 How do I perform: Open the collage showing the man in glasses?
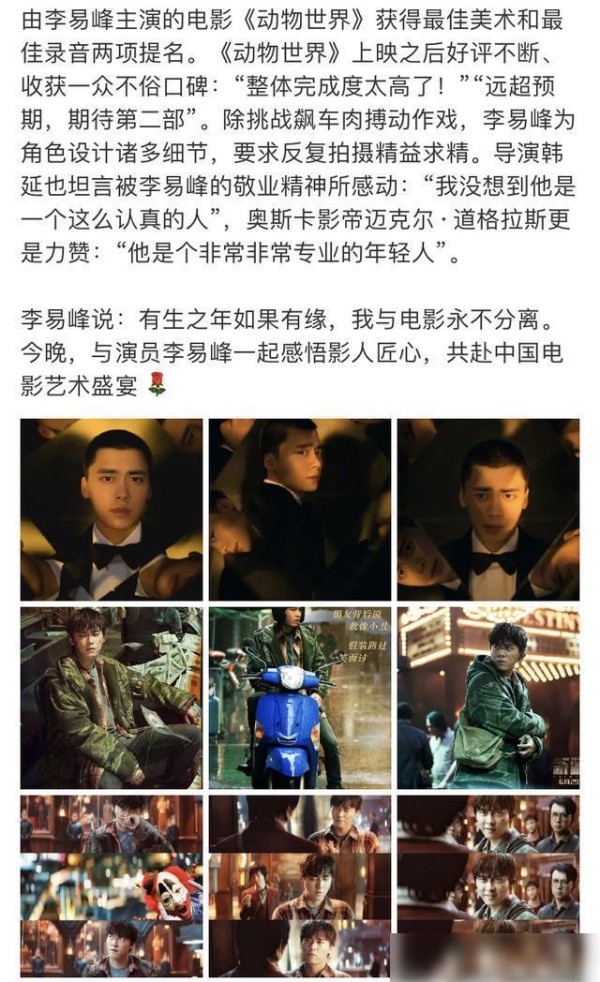coord(489,886)
